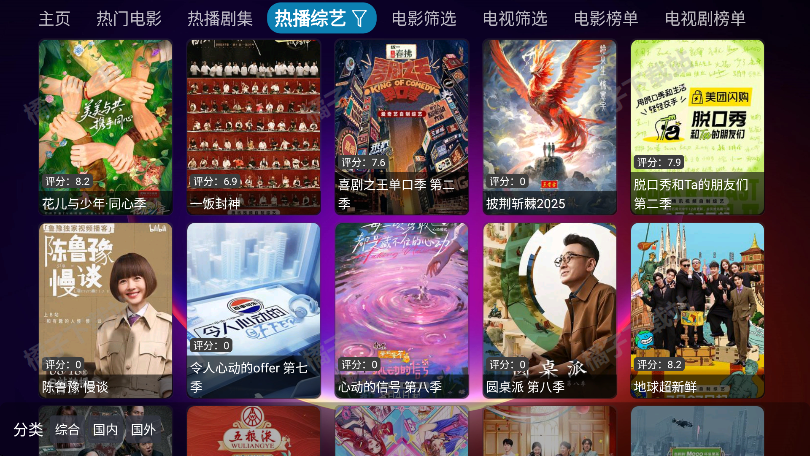Select the 电视剧榜单 tab
Screen dimensions: 810x456
pyautogui.click(x=705, y=18)
